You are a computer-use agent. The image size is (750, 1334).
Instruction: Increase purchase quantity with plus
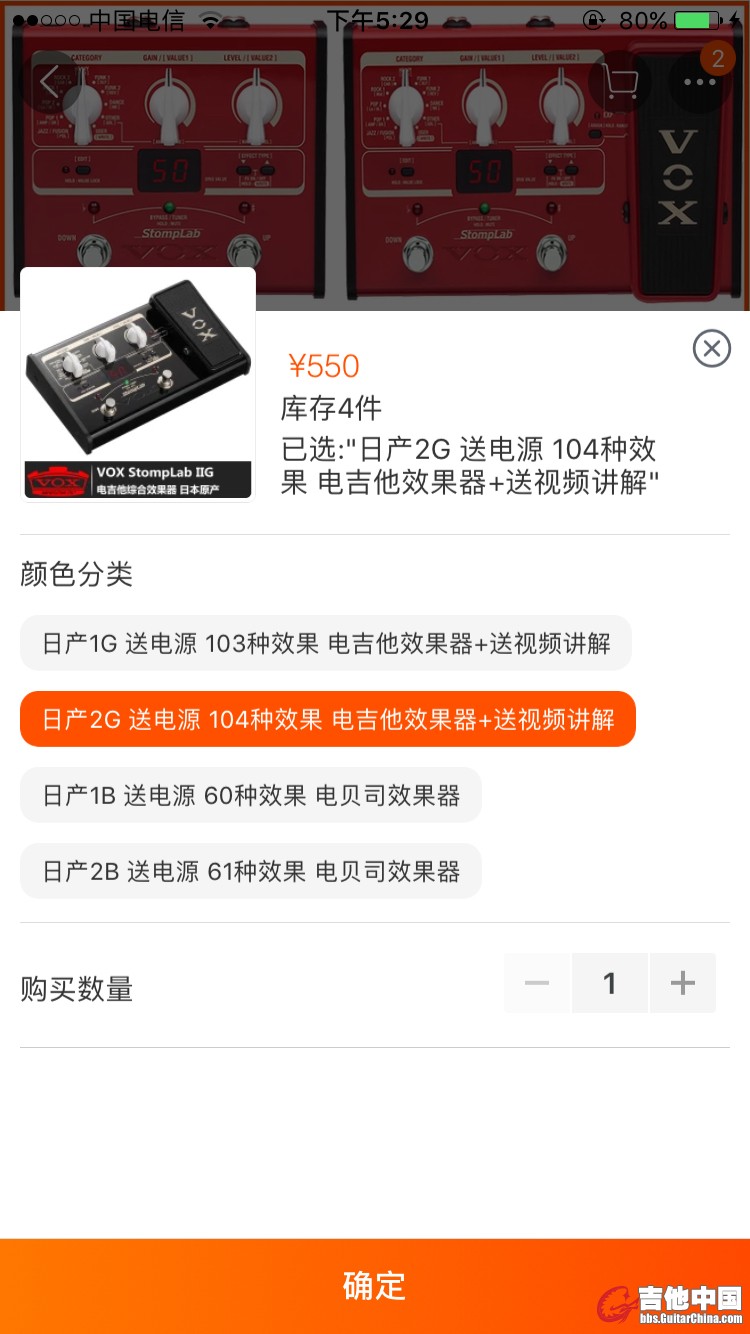[x=683, y=983]
